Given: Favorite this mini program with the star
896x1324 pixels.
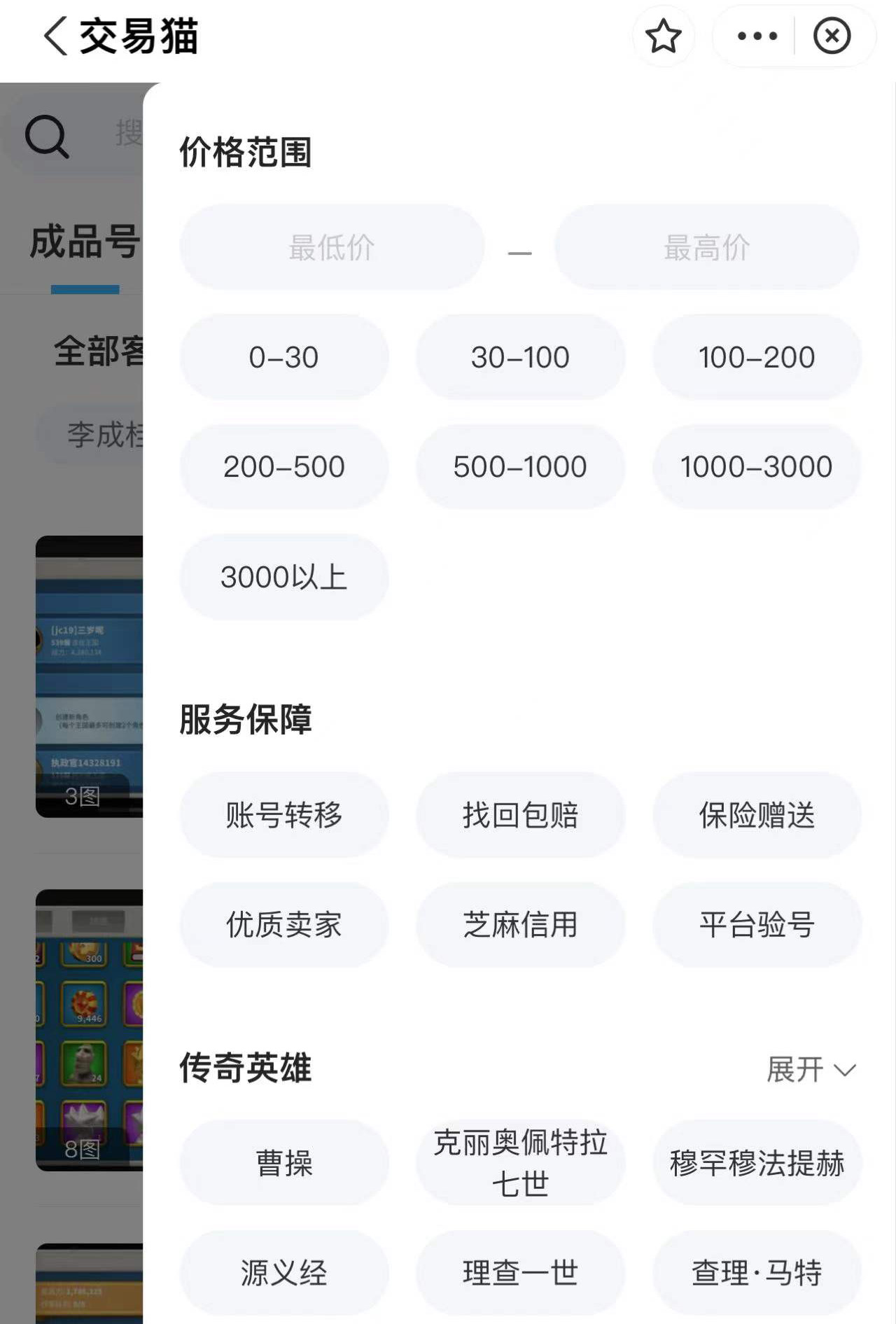Looking at the screenshot, I should [x=663, y=36].
